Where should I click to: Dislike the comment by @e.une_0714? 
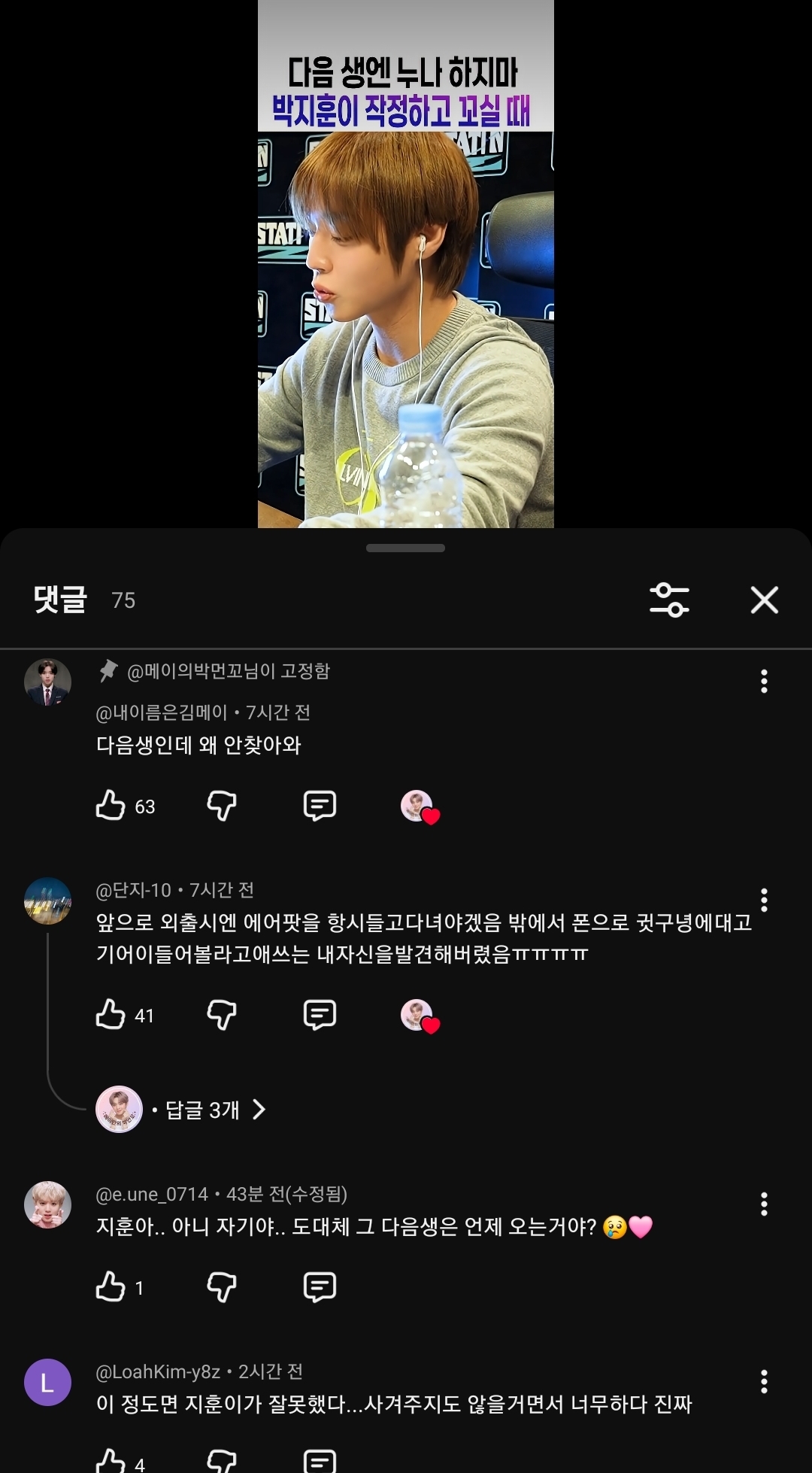click(x=222, y=1287)
